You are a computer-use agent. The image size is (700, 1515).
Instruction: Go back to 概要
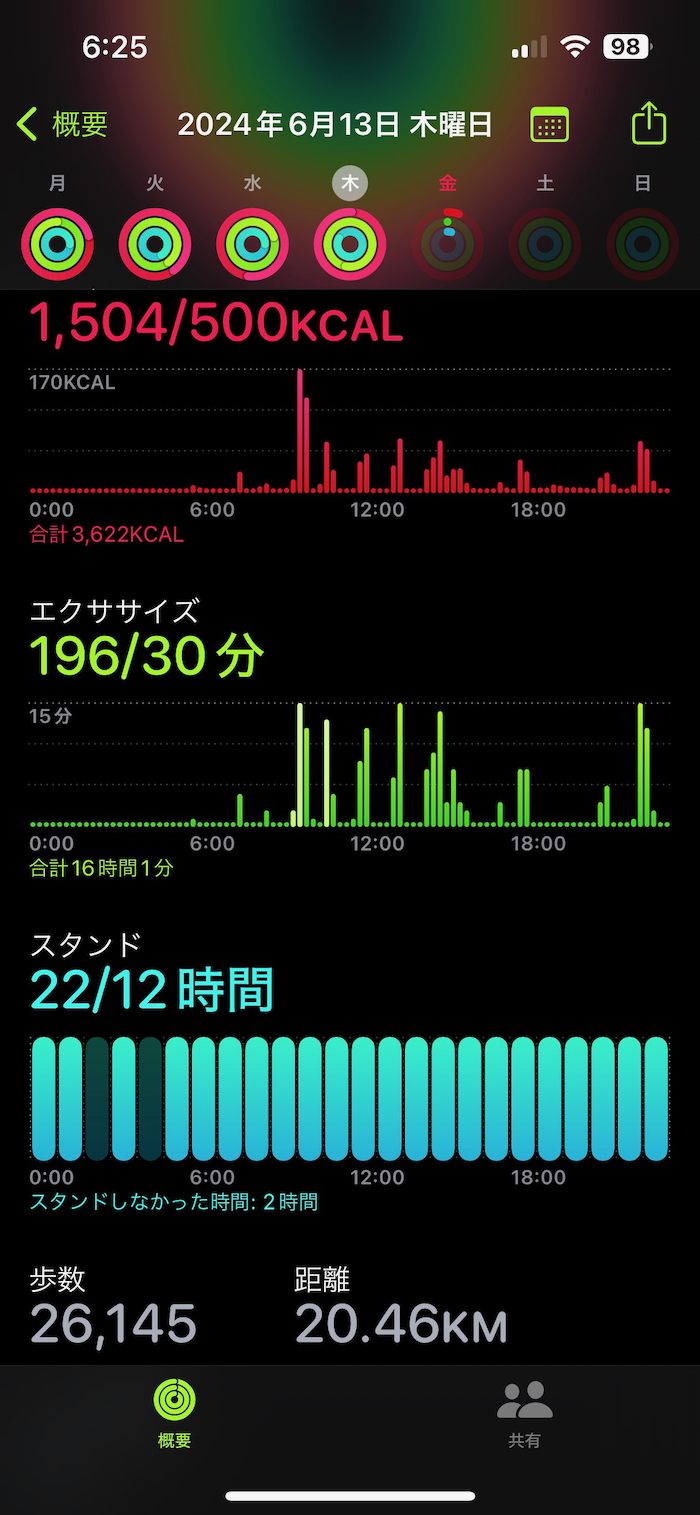(62, 125)
